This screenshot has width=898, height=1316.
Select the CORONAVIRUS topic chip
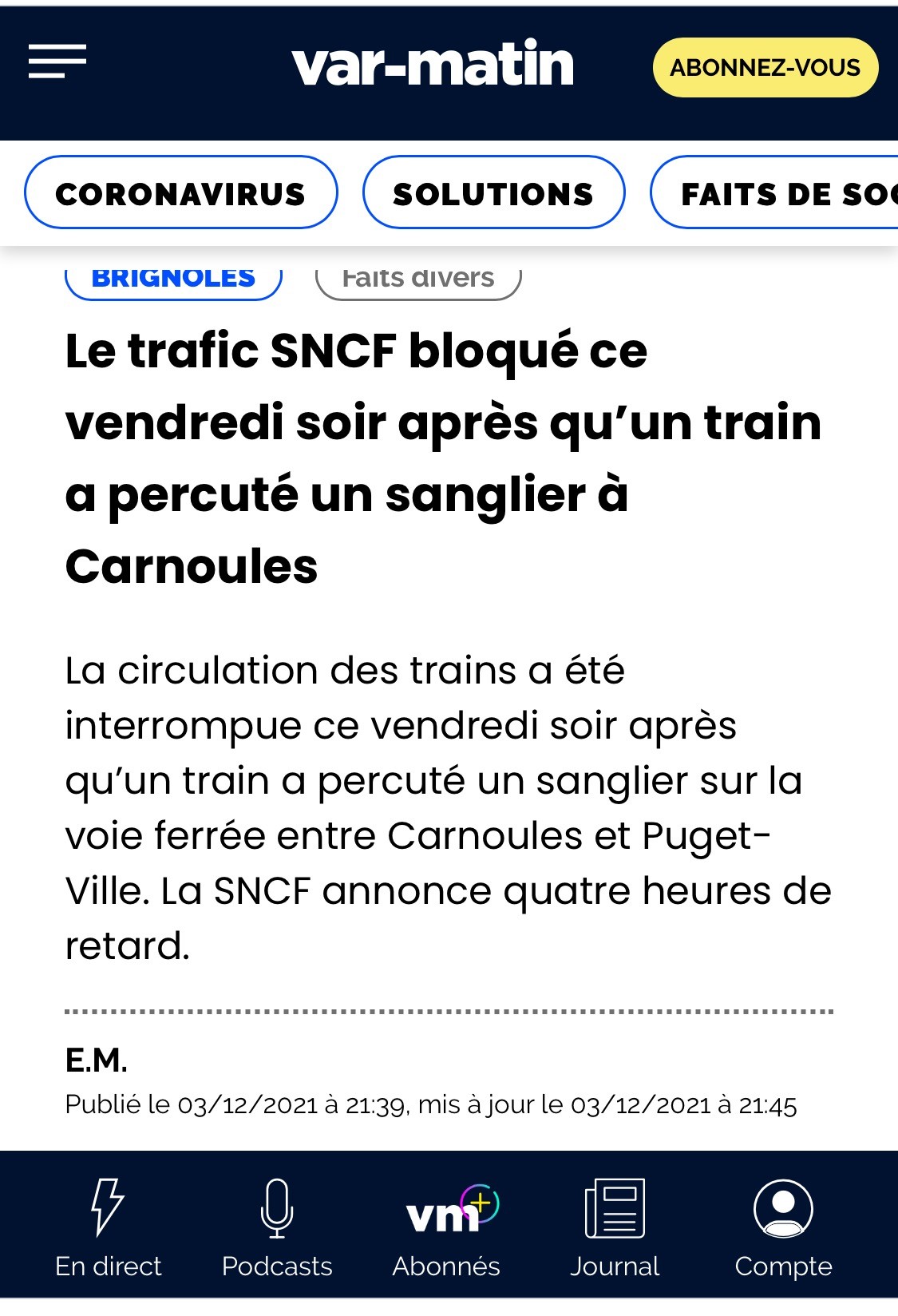(180, 193)
